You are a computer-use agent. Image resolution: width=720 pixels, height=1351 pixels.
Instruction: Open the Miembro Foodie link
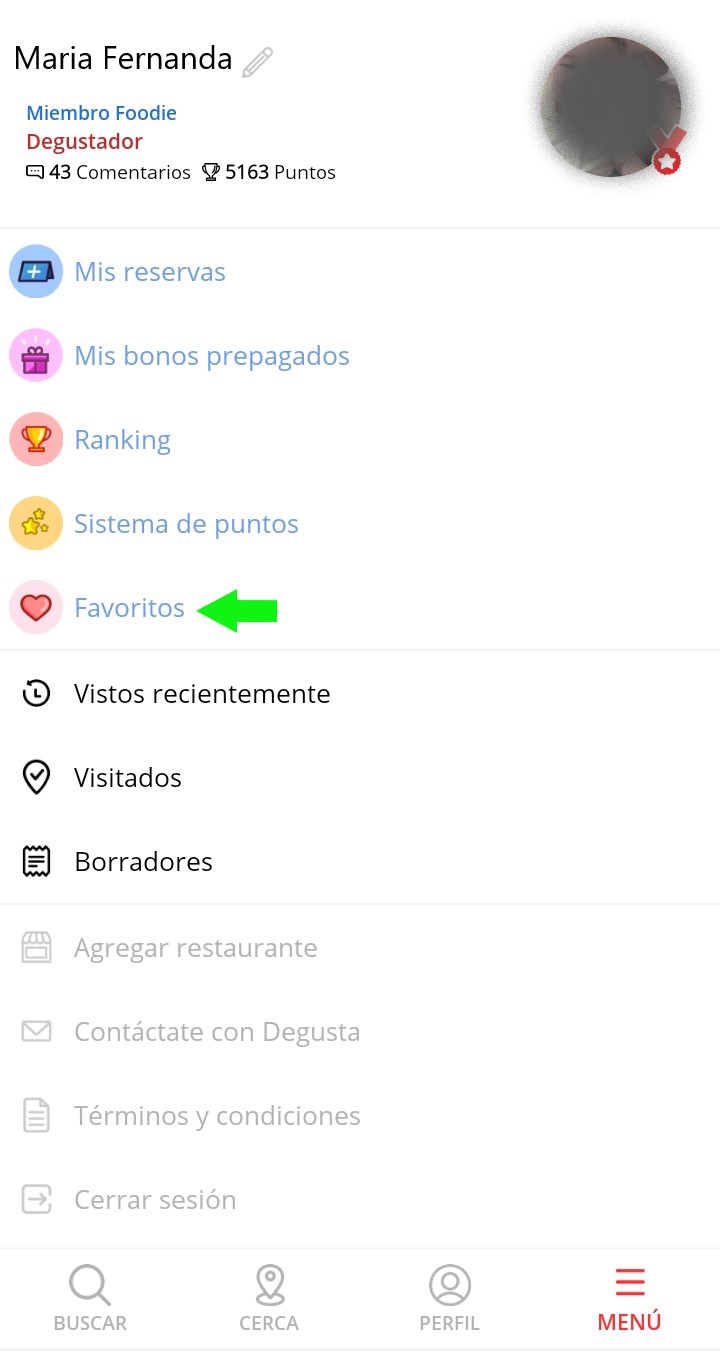(x=101, y=113)
